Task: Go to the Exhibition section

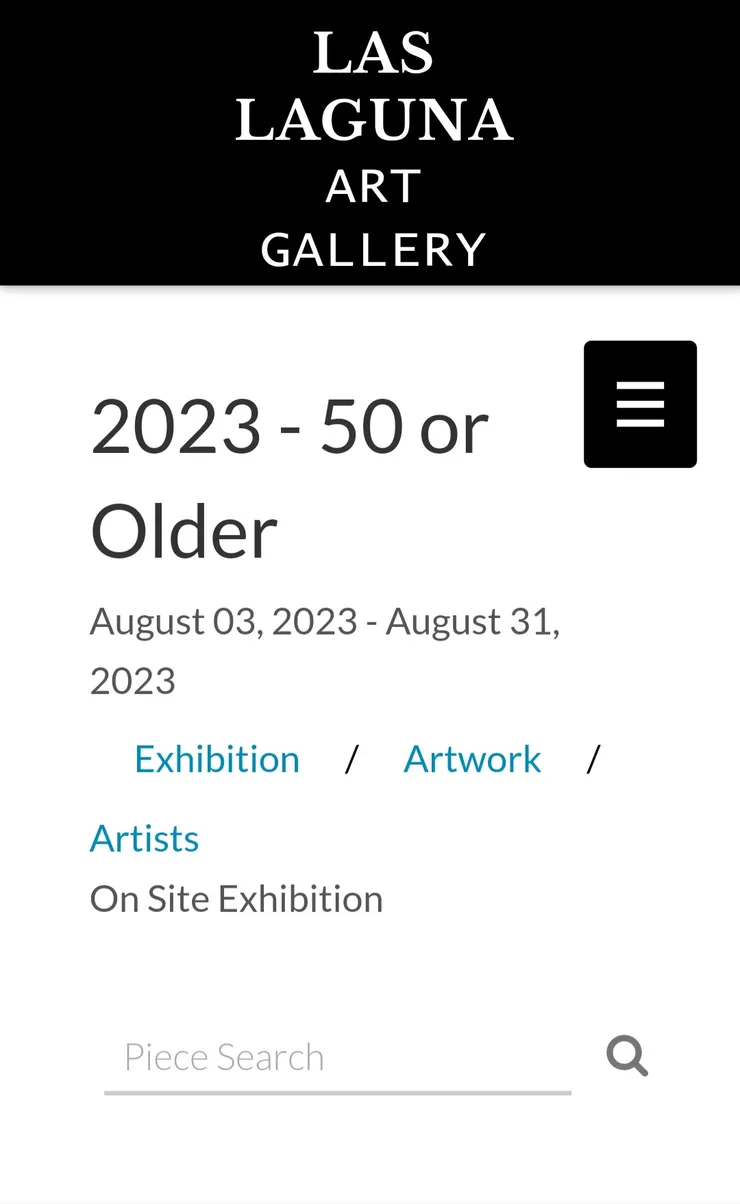Action: [217, 759]
